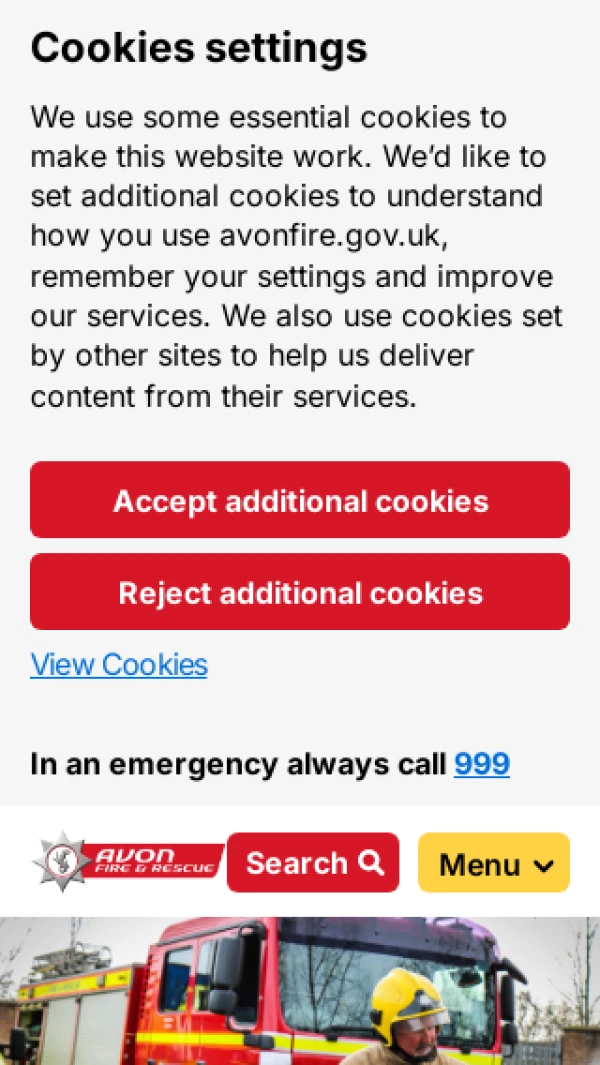Accept additional cookies
Viewport: 600px width, 1065px height.
[300, 500]
